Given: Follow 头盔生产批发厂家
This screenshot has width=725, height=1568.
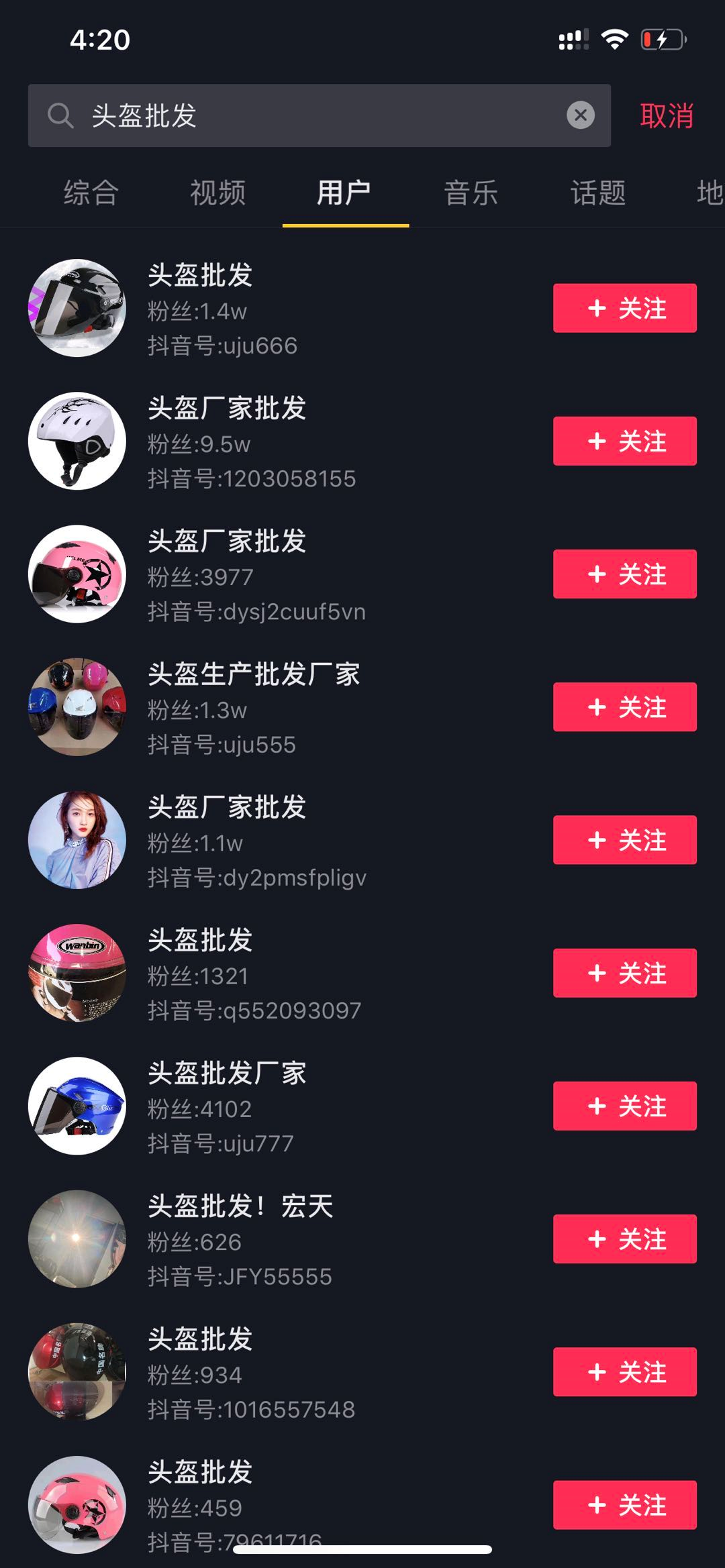Looking at the screenshot, I should [624, 707].
